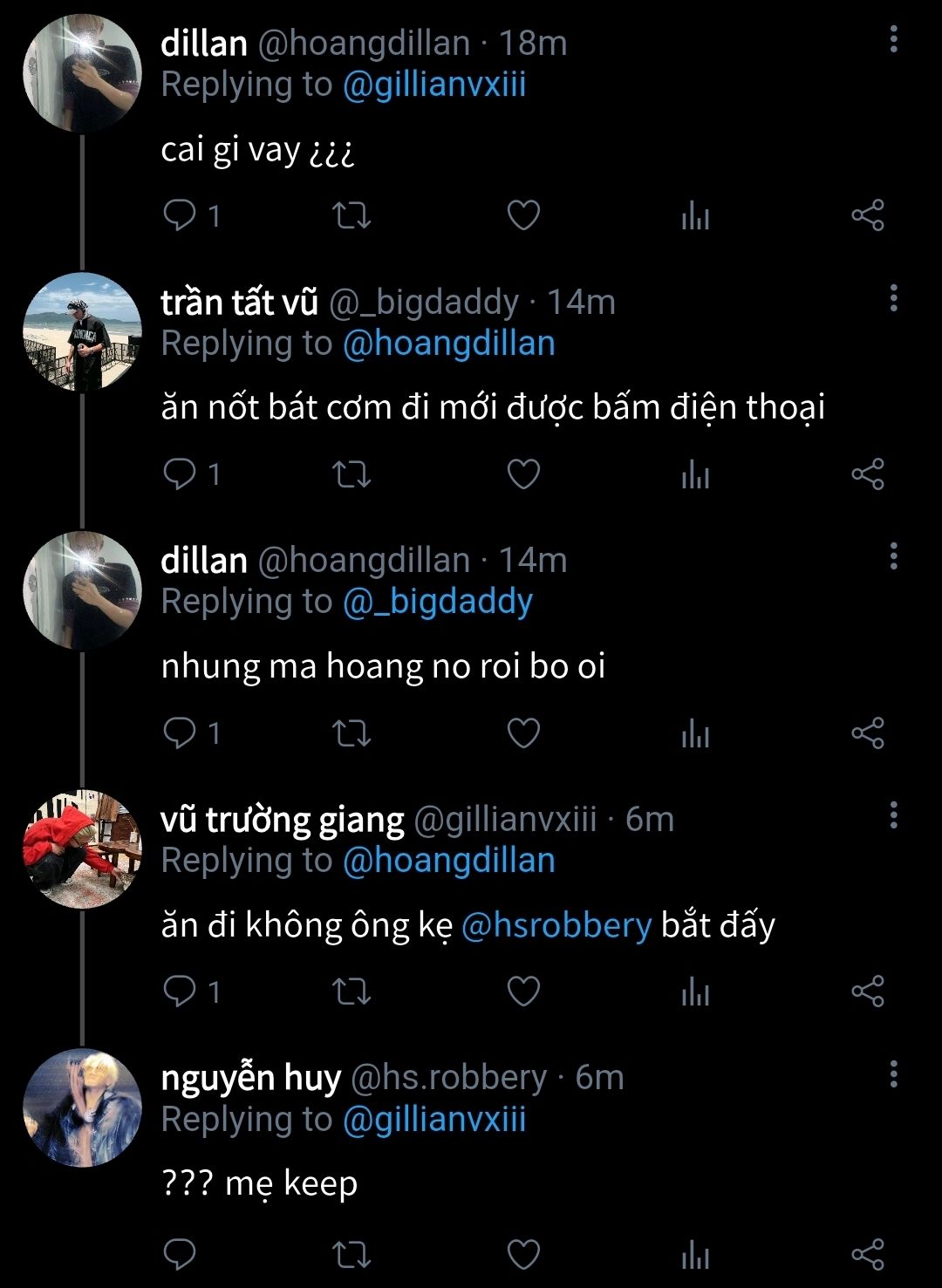This screenshot has height=1288, width=942.
Task: Open the @gillianvxiii link in nguyễn huy's reply
Action: pyautogui.click(x=434, y=1120)
